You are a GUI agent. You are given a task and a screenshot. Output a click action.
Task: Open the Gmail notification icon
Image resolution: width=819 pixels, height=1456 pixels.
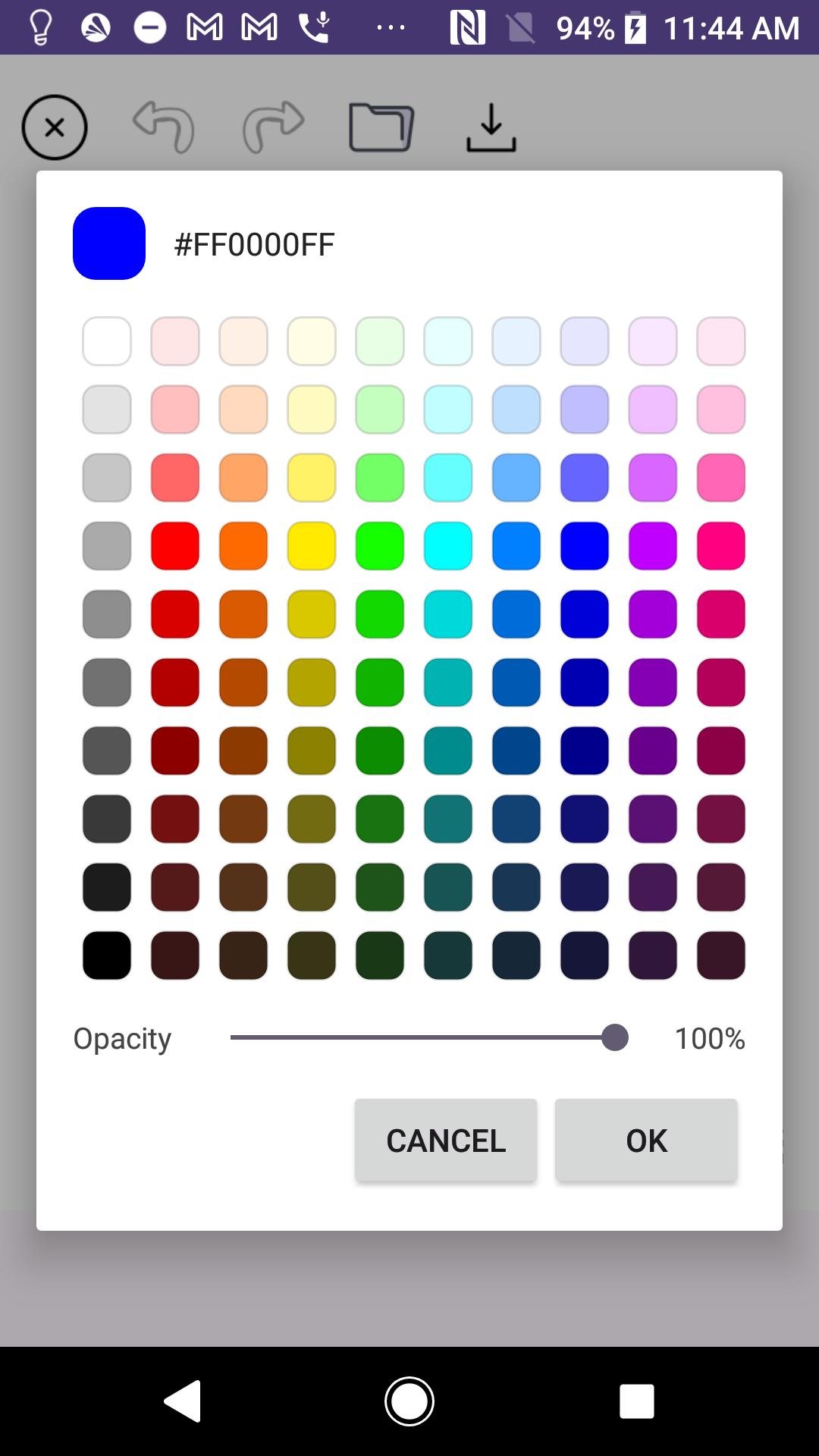click(x=203, y=28)
